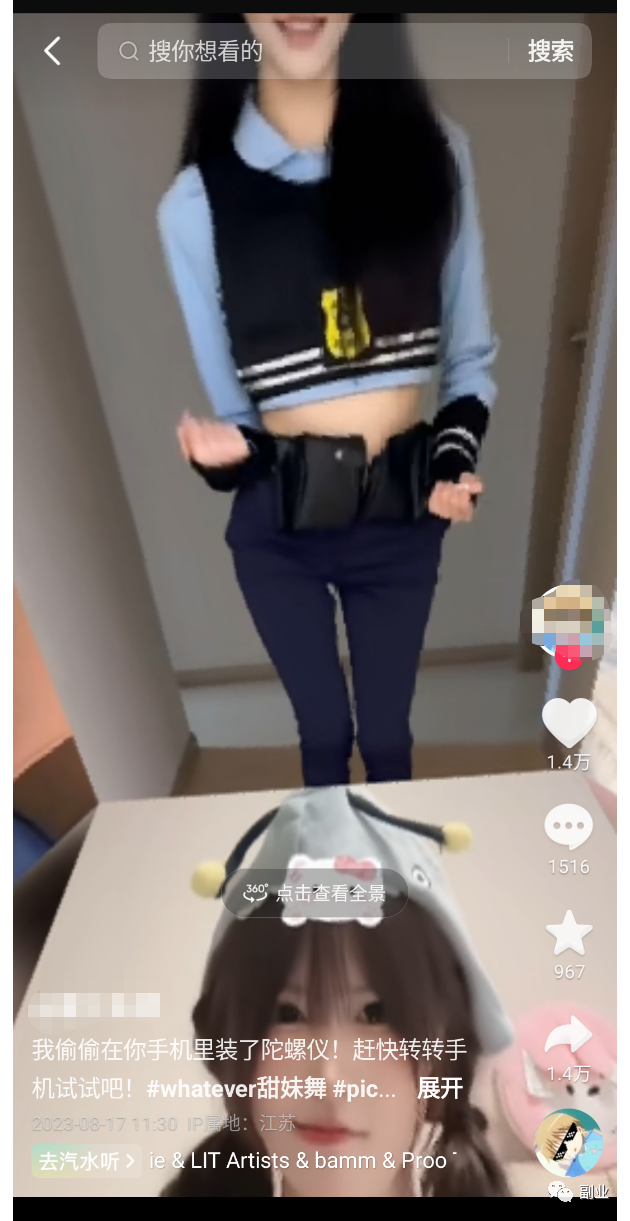Tap the 去汽水听 music chip
The image size is (630, 1221).
[86, 1160]
